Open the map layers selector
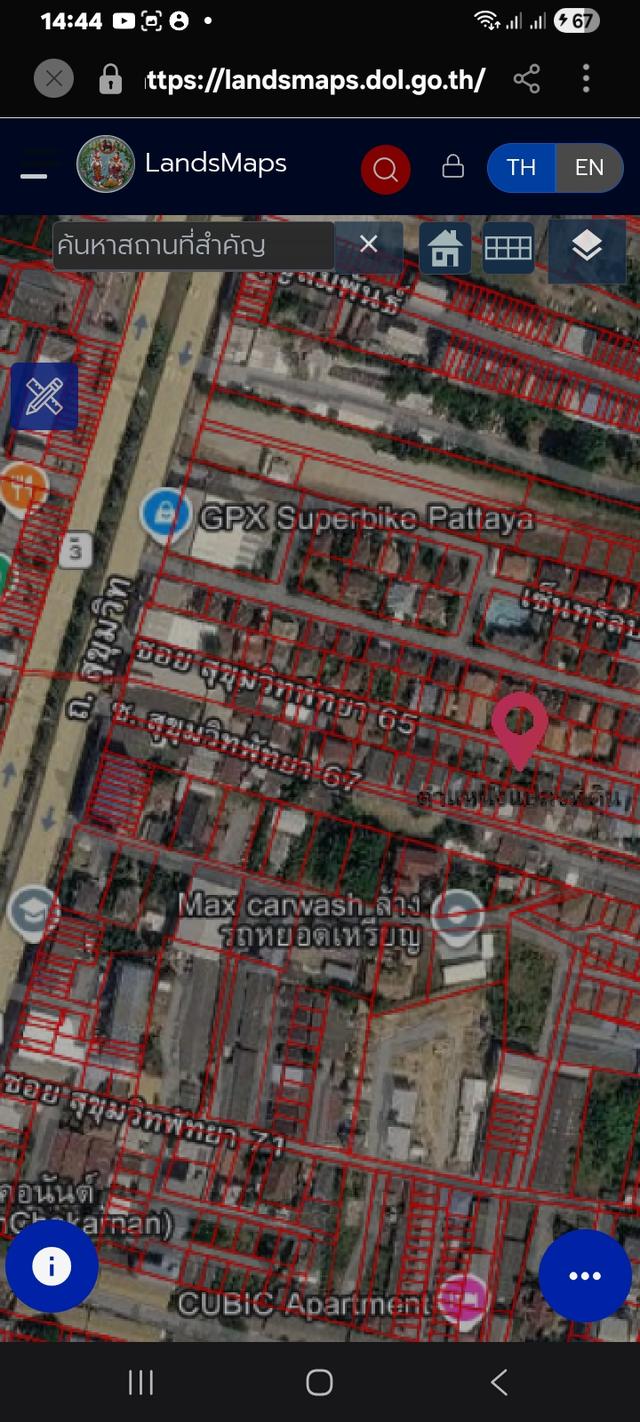 tap(587, 246)
